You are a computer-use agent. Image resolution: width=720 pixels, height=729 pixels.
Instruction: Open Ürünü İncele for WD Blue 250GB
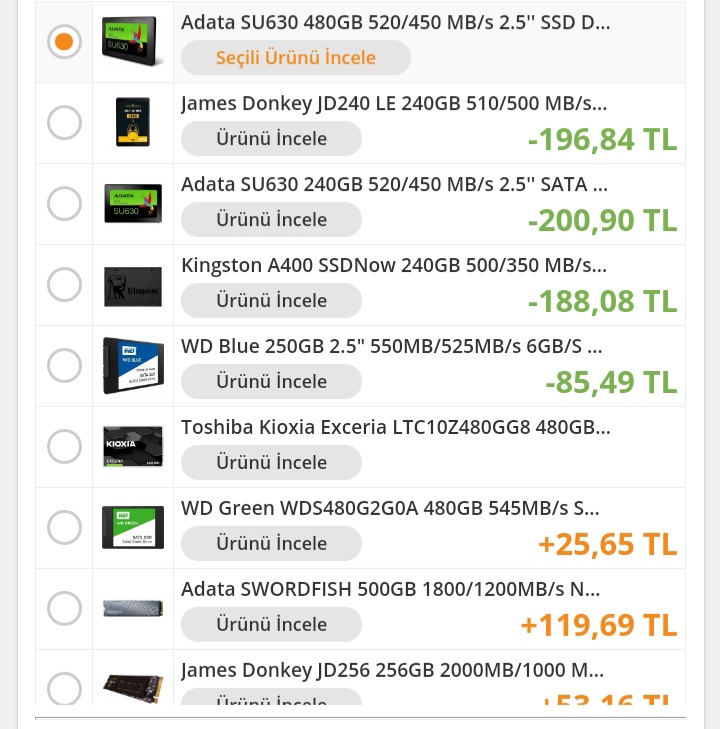click(271, 382)
